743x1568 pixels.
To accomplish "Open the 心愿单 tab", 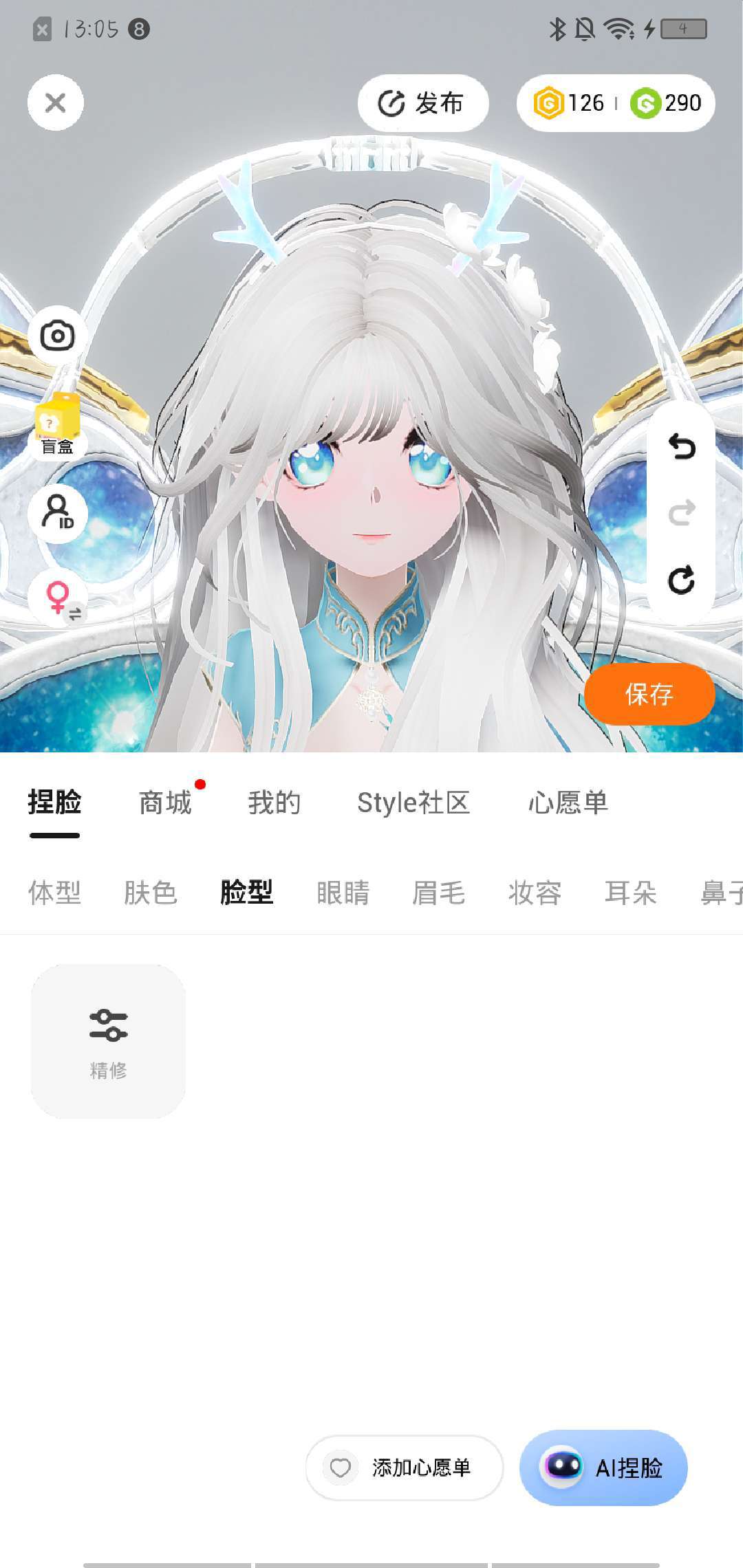I will 568,803.
